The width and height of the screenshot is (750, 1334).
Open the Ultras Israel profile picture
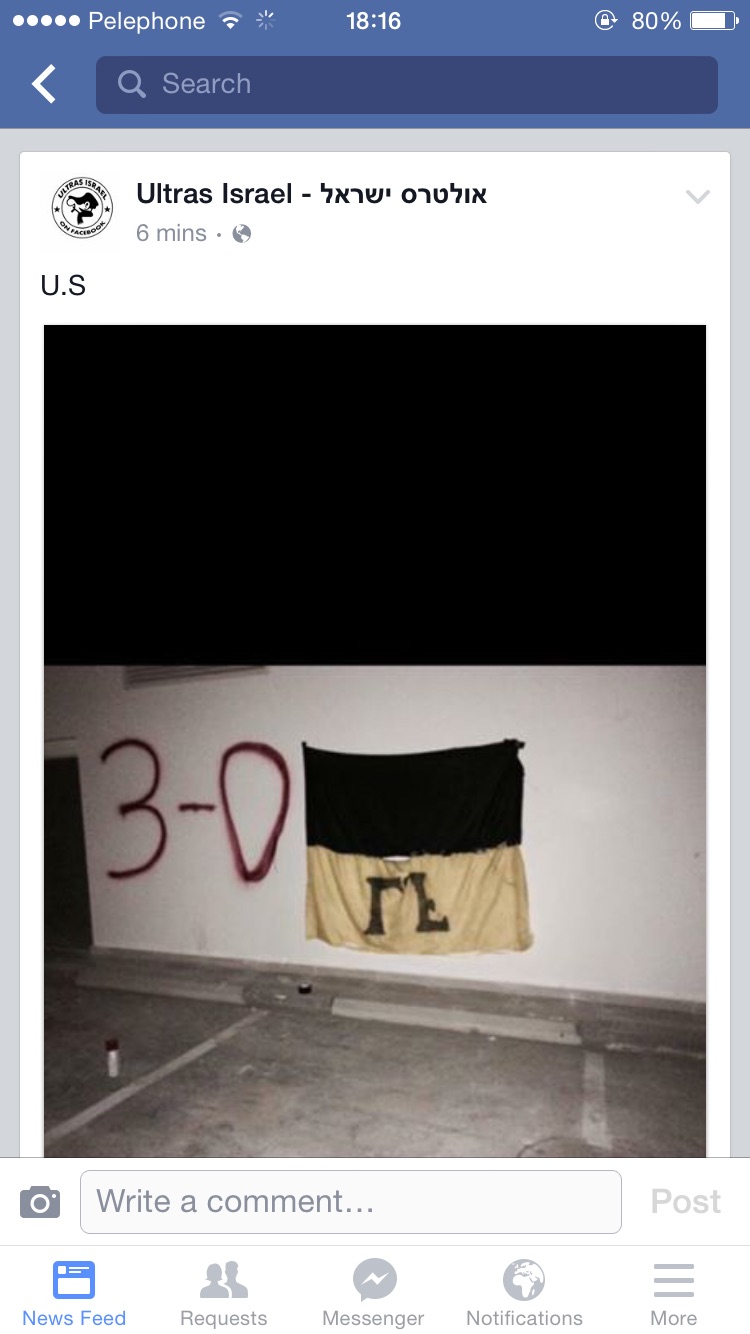pos(82,208)
